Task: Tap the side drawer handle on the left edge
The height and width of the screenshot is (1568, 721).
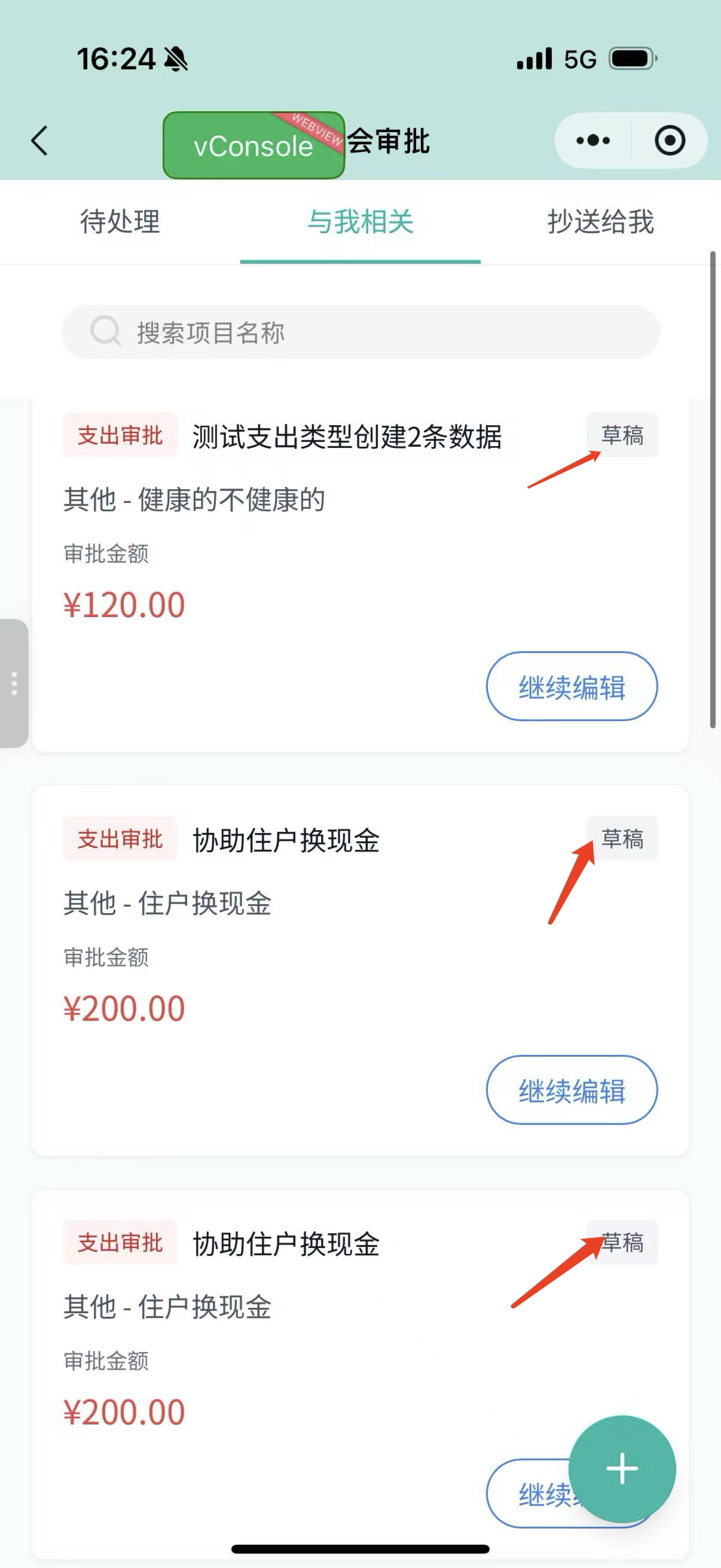Action: [13, 682]
